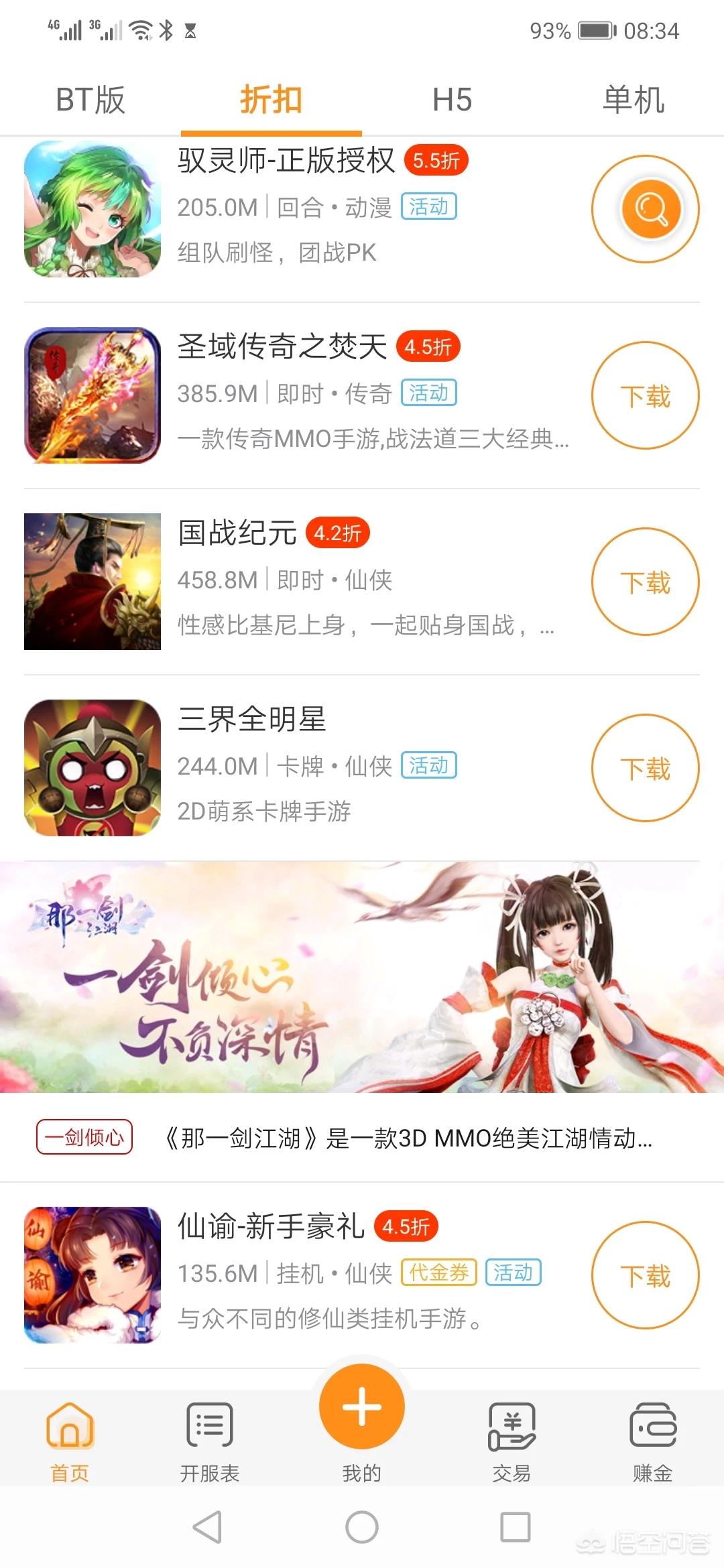Download 仙谕-新手豪礼

point(645,1275)
